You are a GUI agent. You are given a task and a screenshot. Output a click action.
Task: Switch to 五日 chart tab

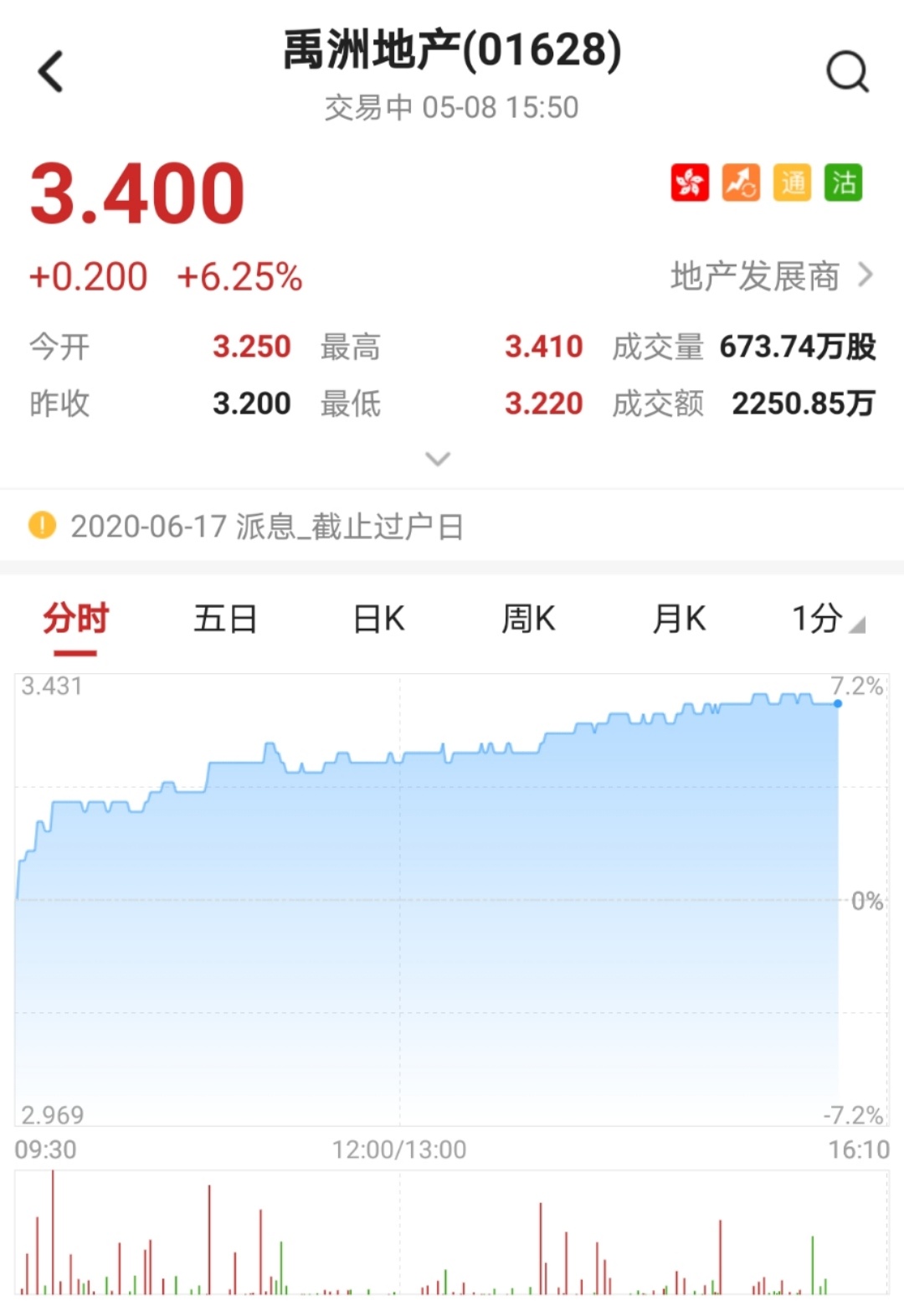click(x=225, y=619)
